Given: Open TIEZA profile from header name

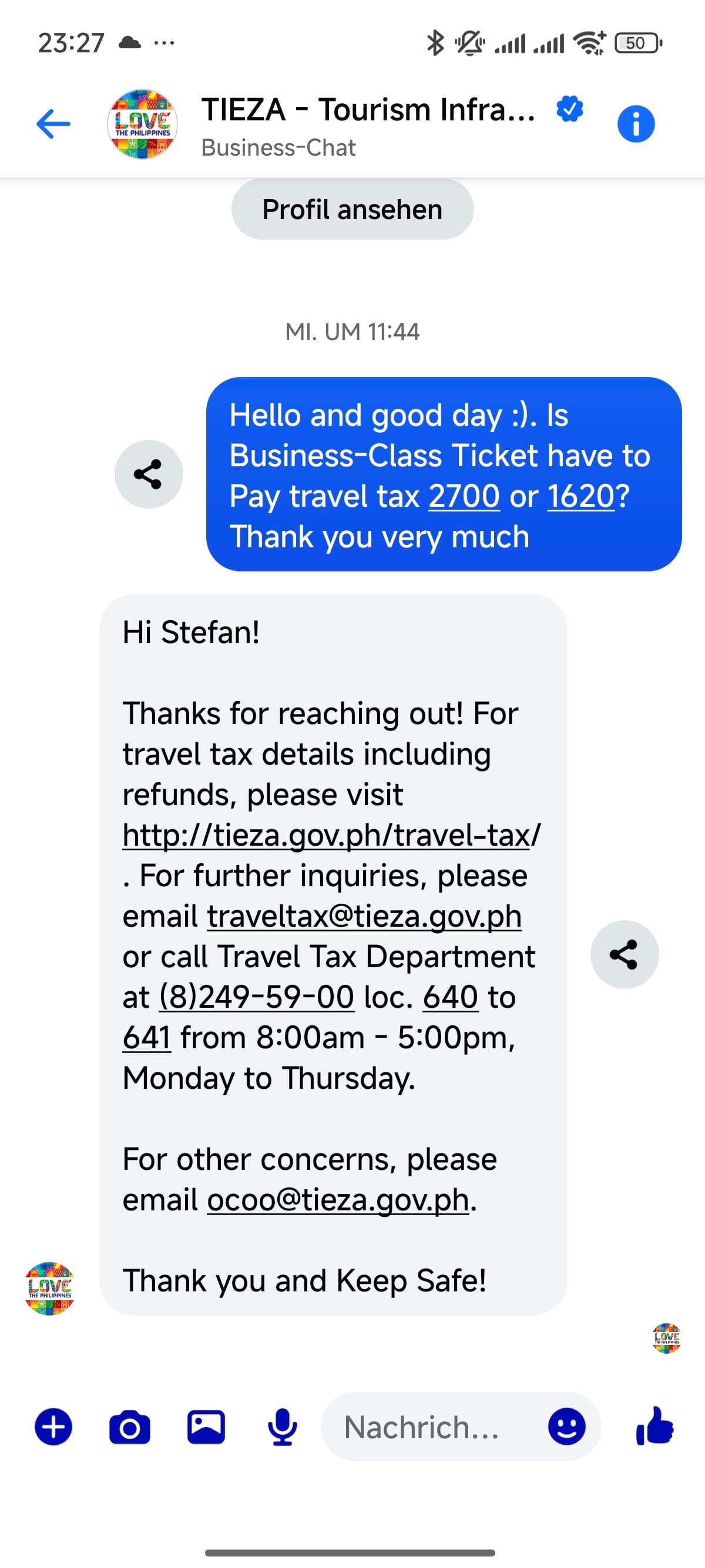Looking at the screenshot, I should (368, 111).
